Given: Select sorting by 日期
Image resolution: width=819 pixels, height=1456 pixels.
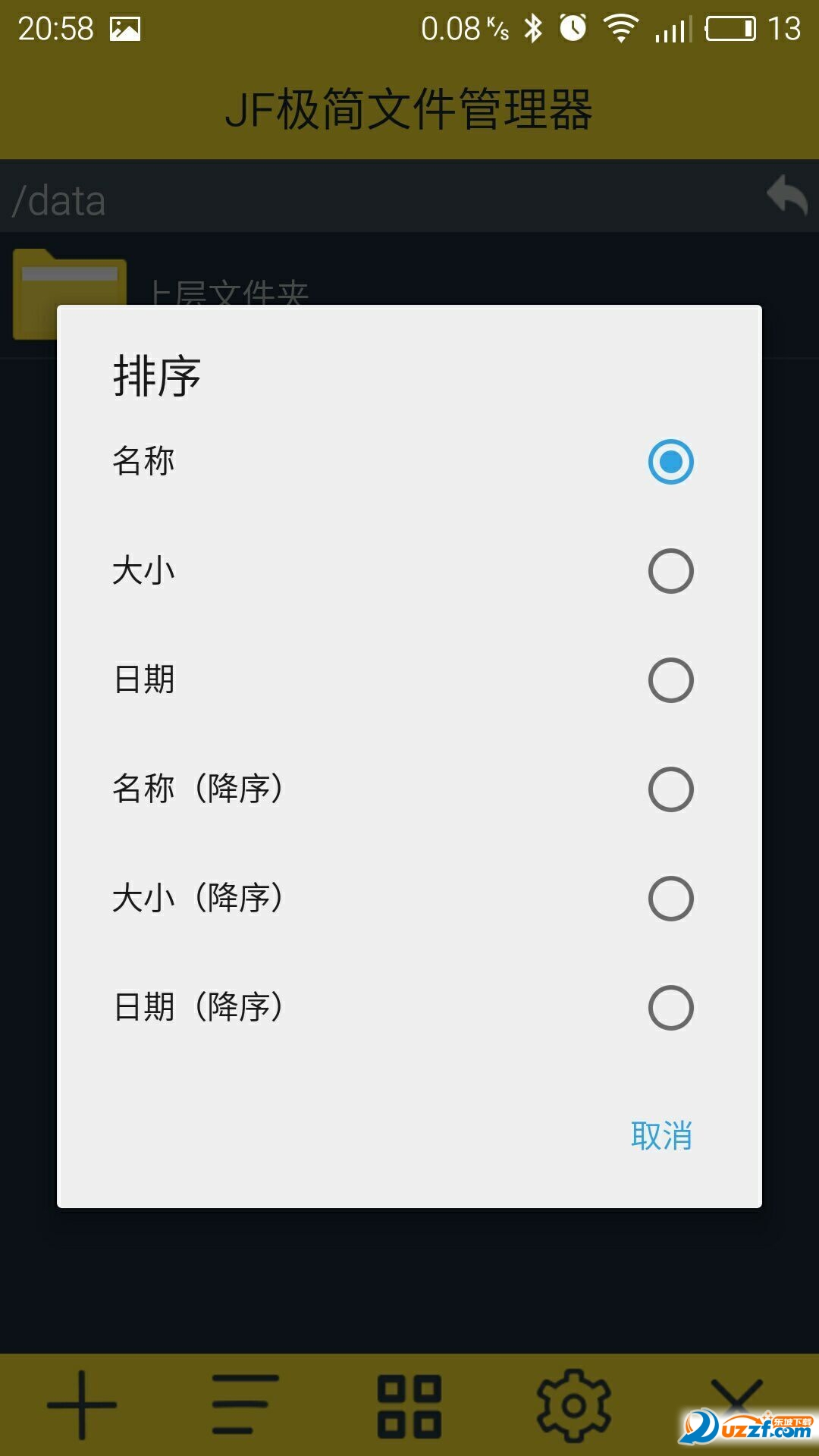Looking at the screenshot, I should [670, 680].
